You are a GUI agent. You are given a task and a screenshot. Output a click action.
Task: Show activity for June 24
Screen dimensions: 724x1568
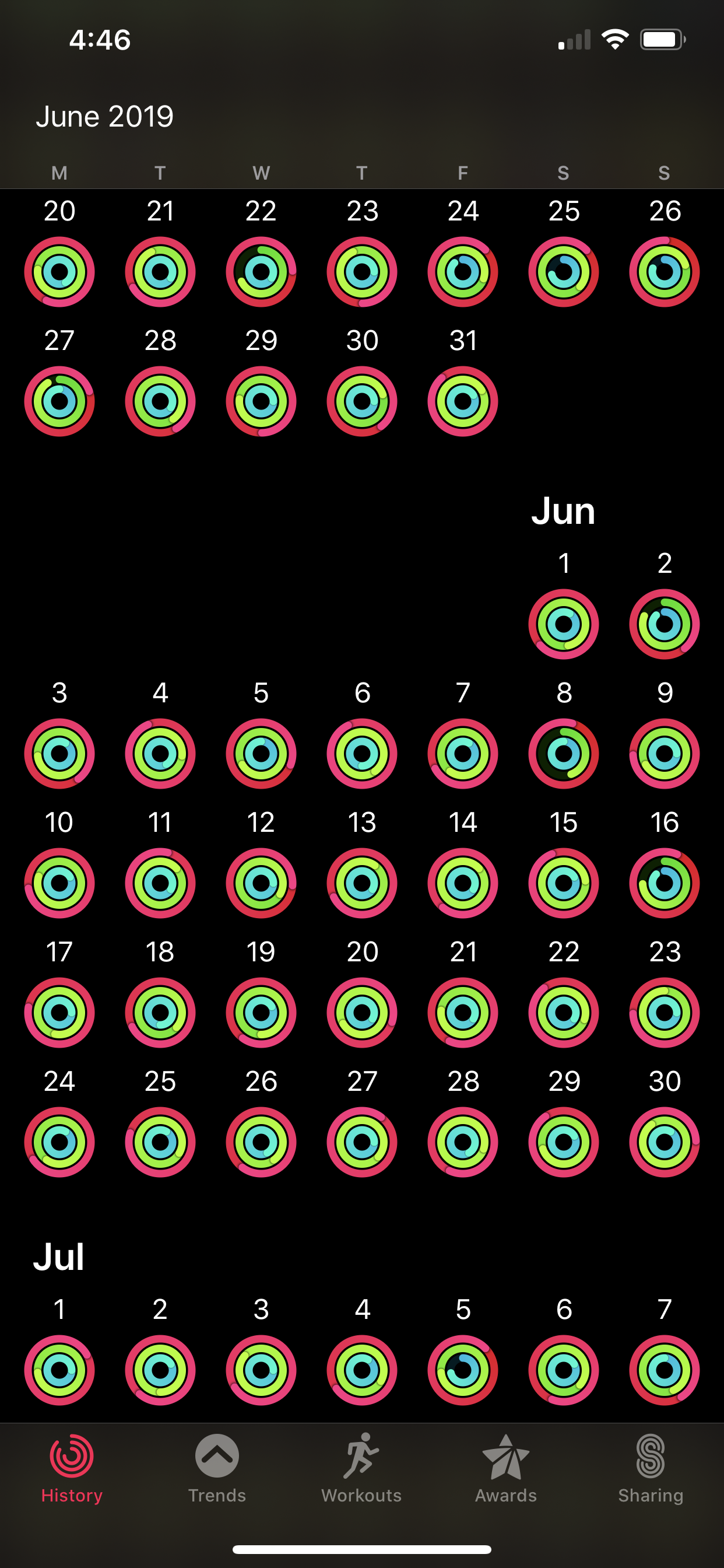59,1142
